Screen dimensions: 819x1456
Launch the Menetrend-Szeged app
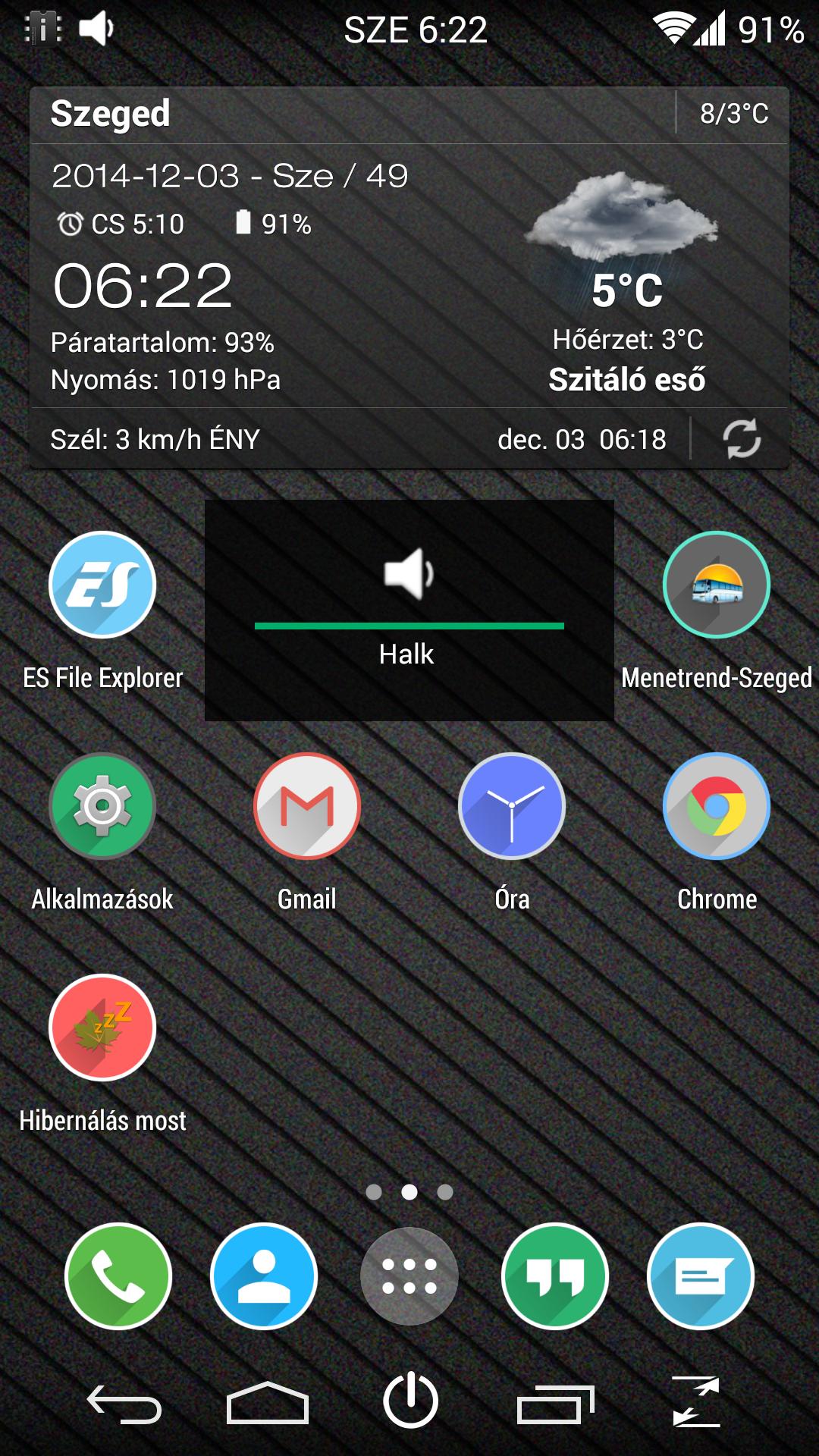click(717, 585)
